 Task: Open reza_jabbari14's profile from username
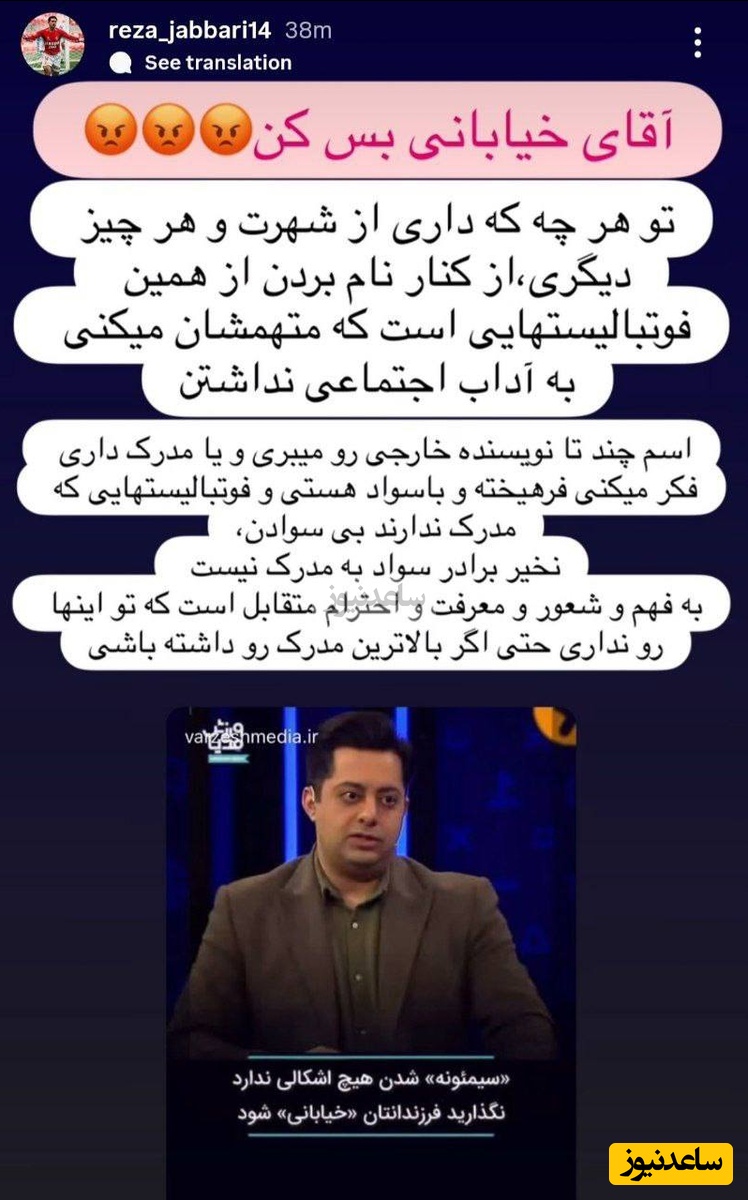(x=191, y=30)
